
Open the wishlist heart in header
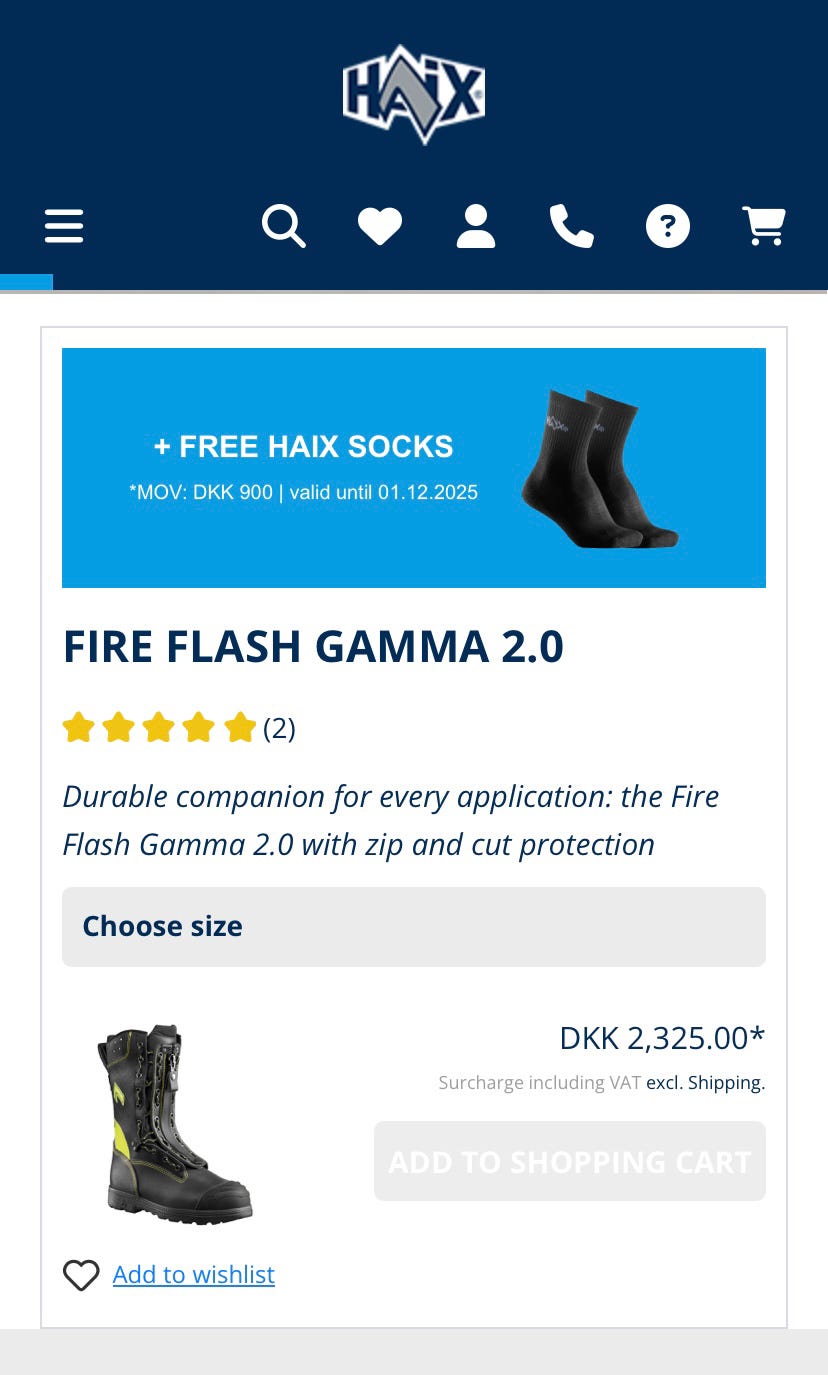click(380, 226)
